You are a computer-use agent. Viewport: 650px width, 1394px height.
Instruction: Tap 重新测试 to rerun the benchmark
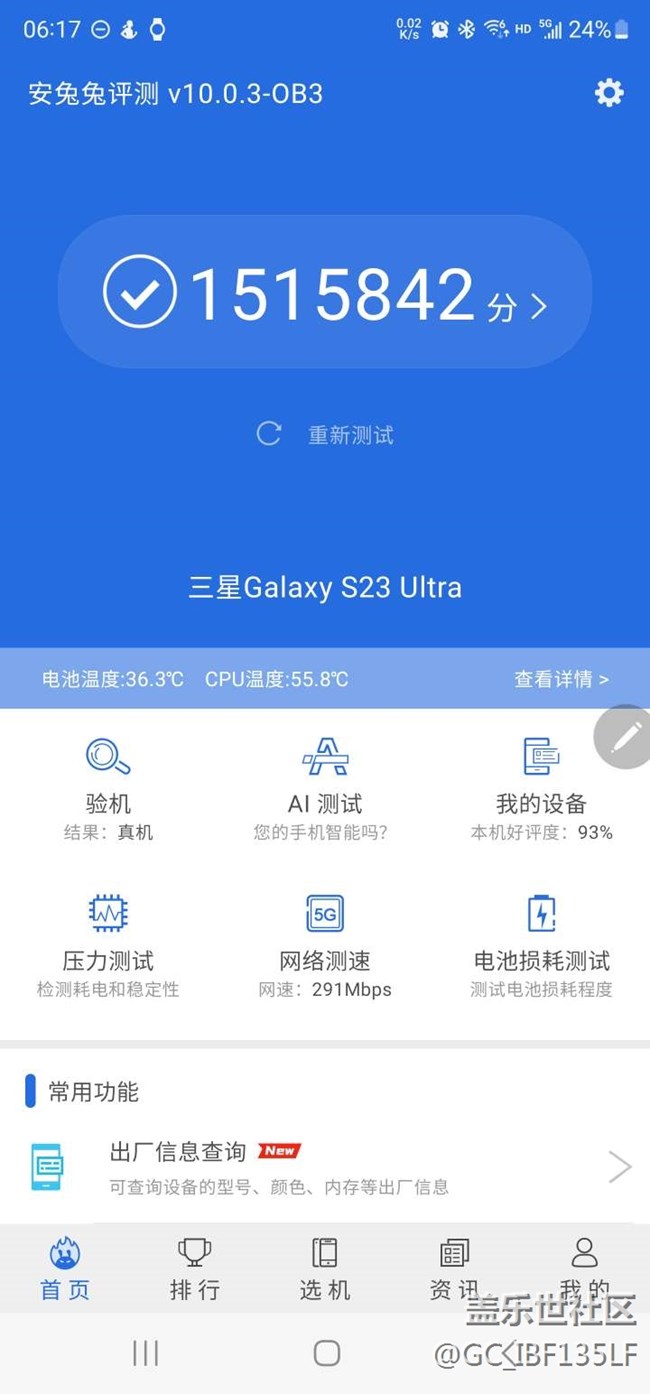325,434
